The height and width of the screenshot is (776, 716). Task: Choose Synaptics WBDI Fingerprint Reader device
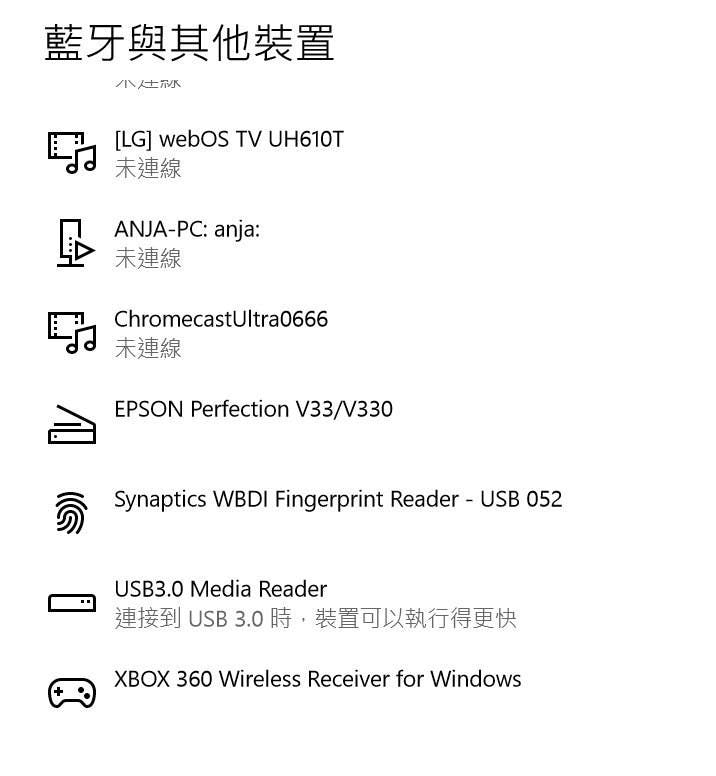click(x=338, y=500)
